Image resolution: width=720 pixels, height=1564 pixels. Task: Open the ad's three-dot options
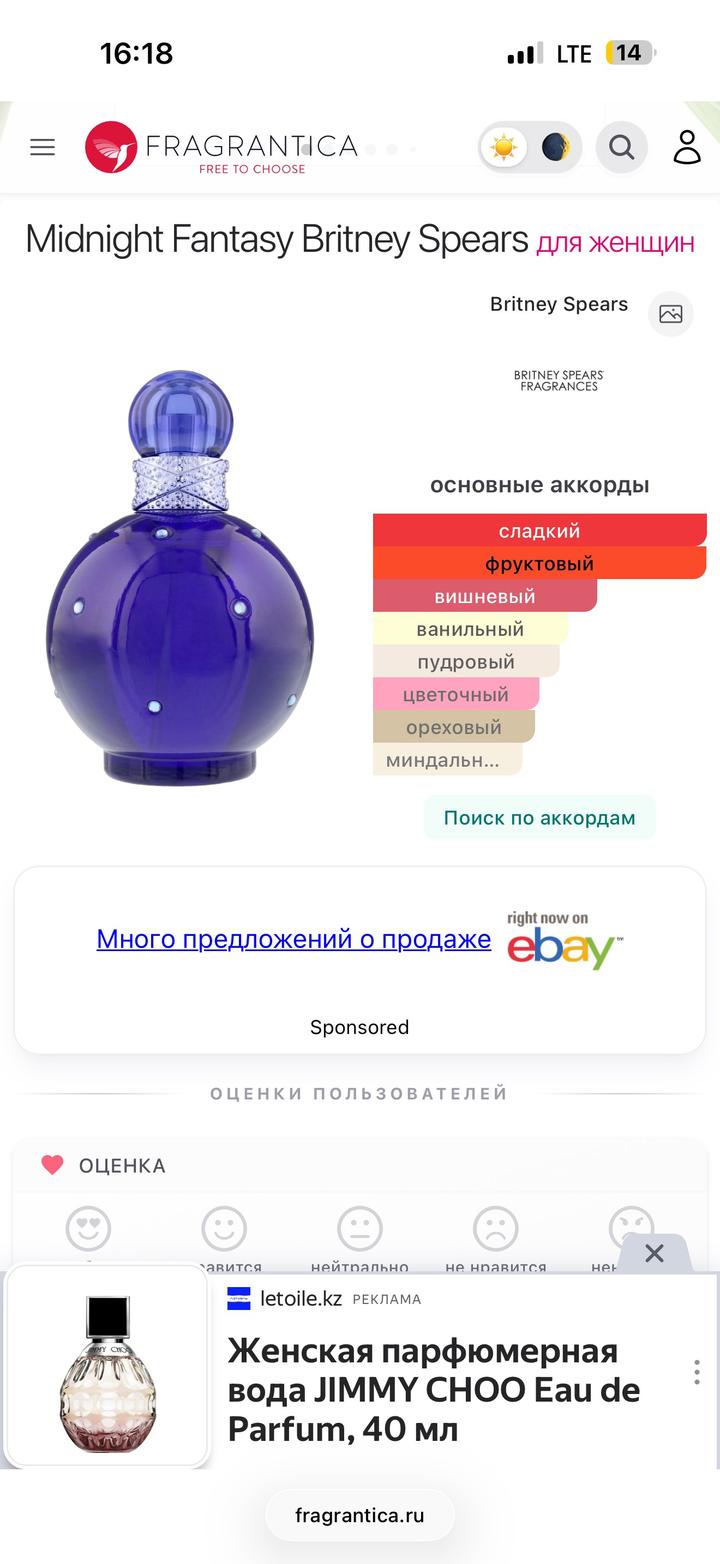pos(697,1372)
